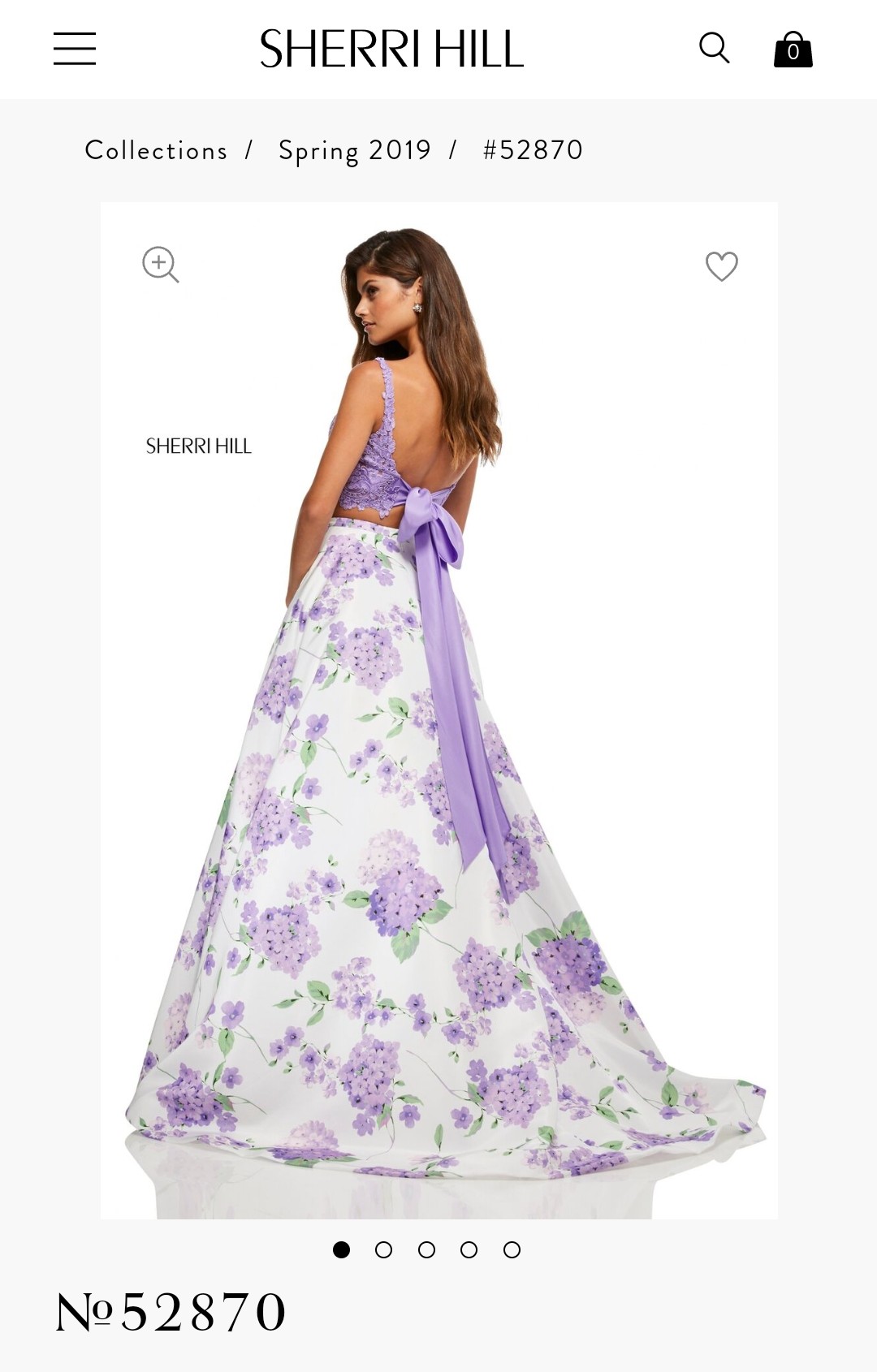Tap the Sherri Hill header logo

[x=391, y=49]
